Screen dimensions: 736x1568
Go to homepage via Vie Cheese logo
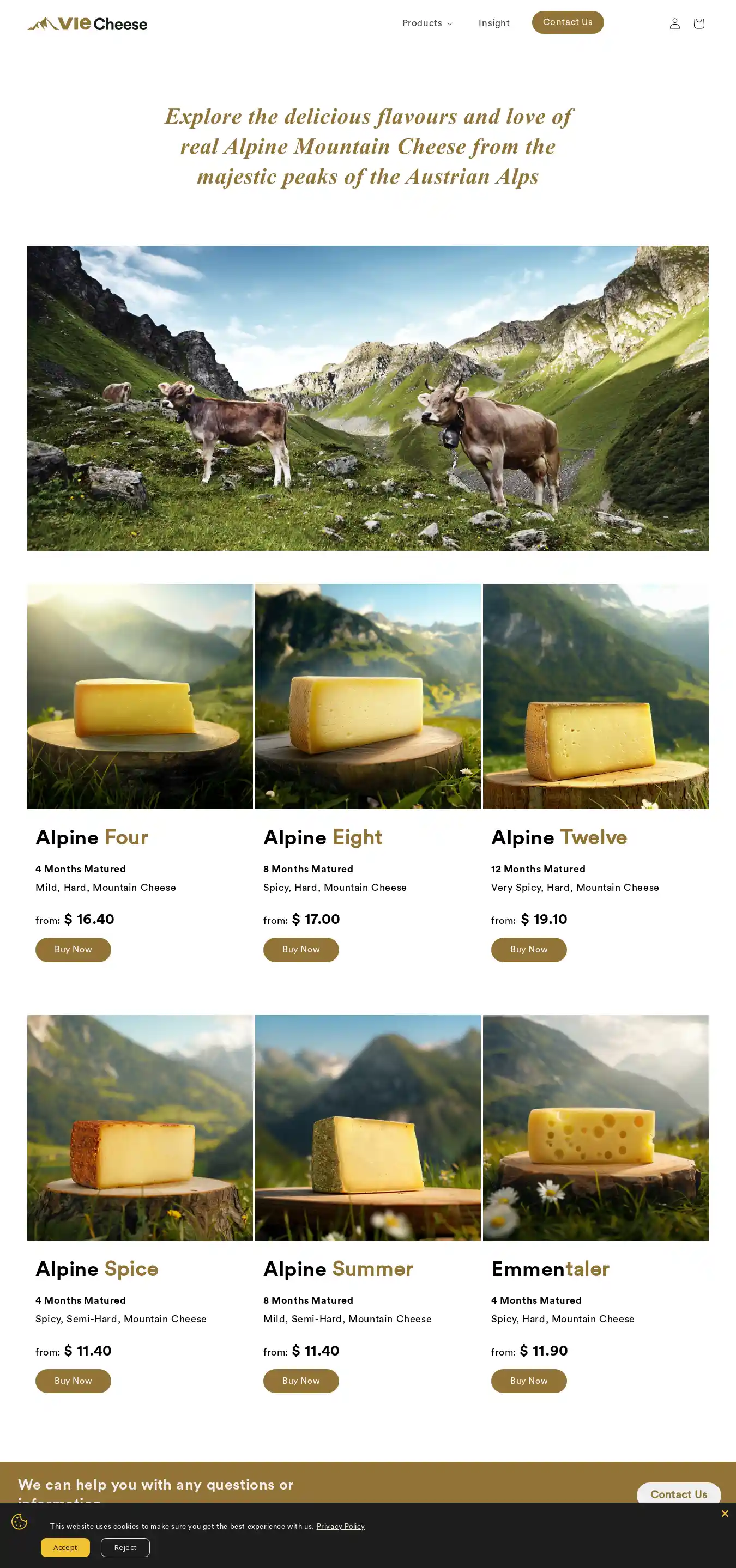coord(87,24)
